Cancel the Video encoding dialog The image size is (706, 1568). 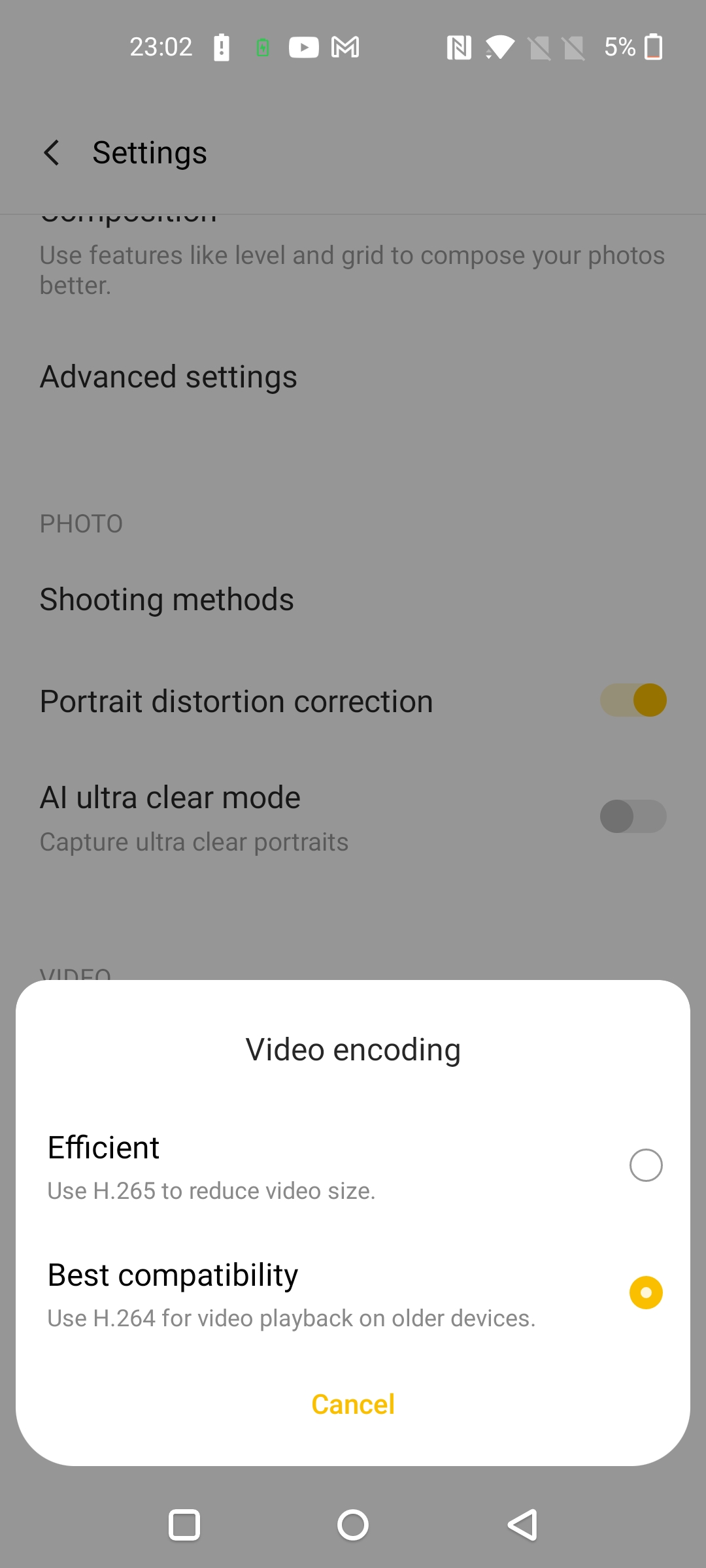click(353, 1404)
